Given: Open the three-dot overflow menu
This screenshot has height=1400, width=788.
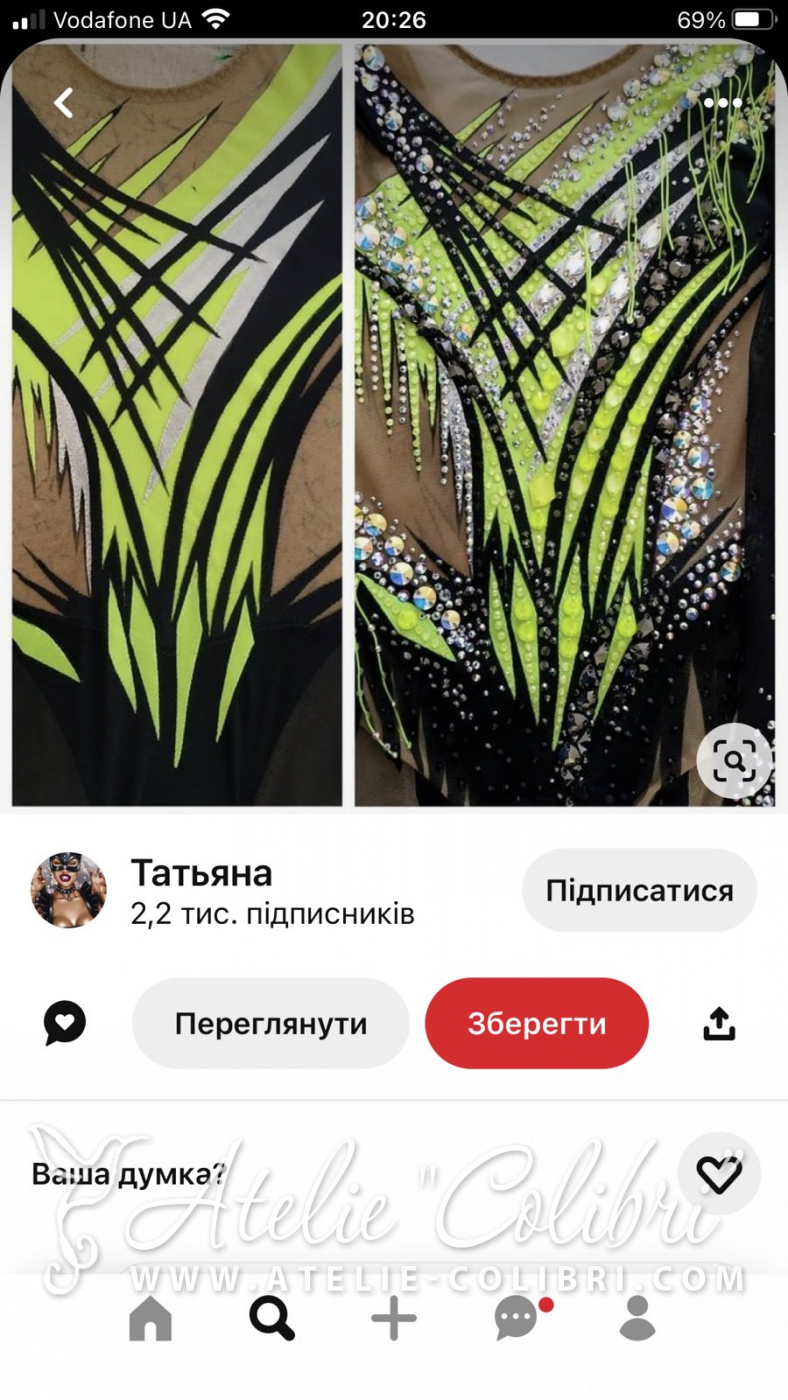Looking at the screenshot, I should (x=722, y=103).
